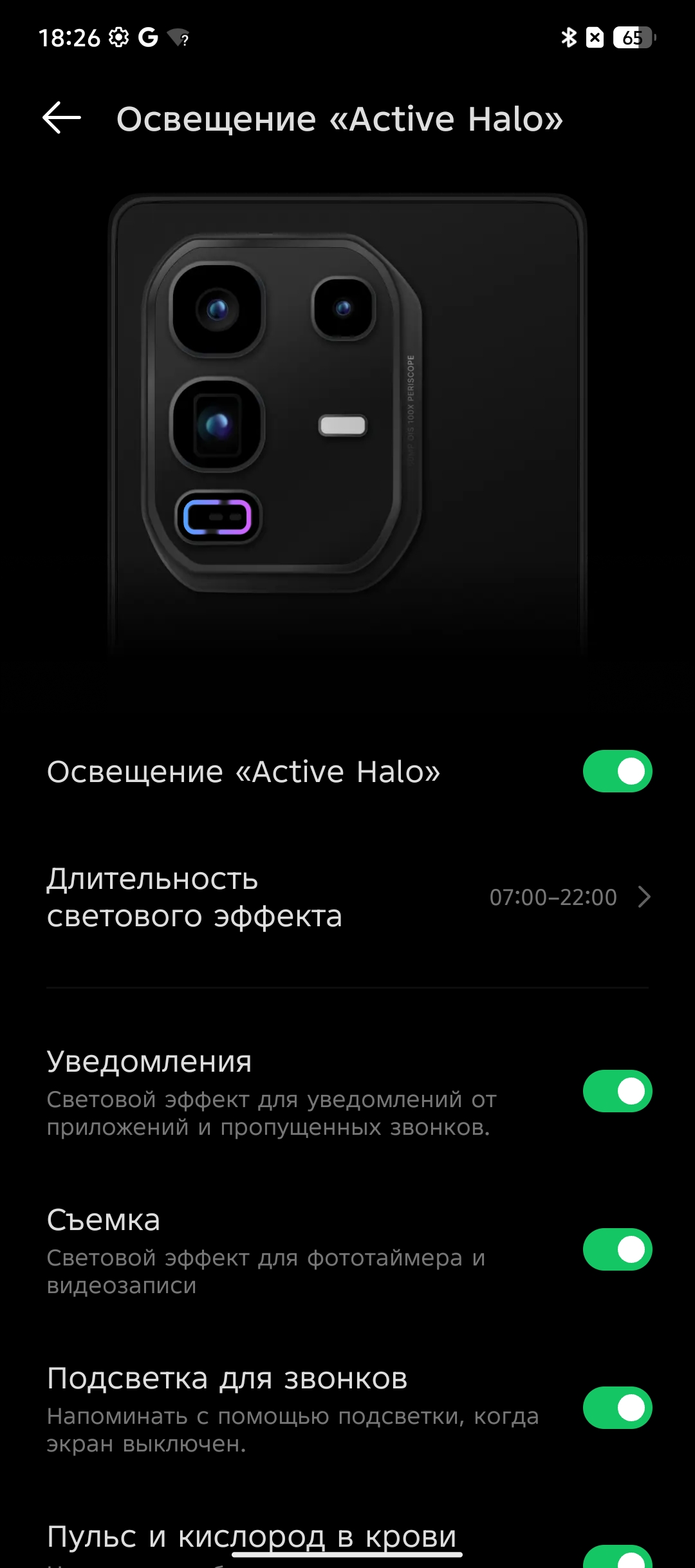This screenshot has width=695, height=1568.
Task: Toggle Пульс и кислород в крови switch
Action: coord(617,1558)
